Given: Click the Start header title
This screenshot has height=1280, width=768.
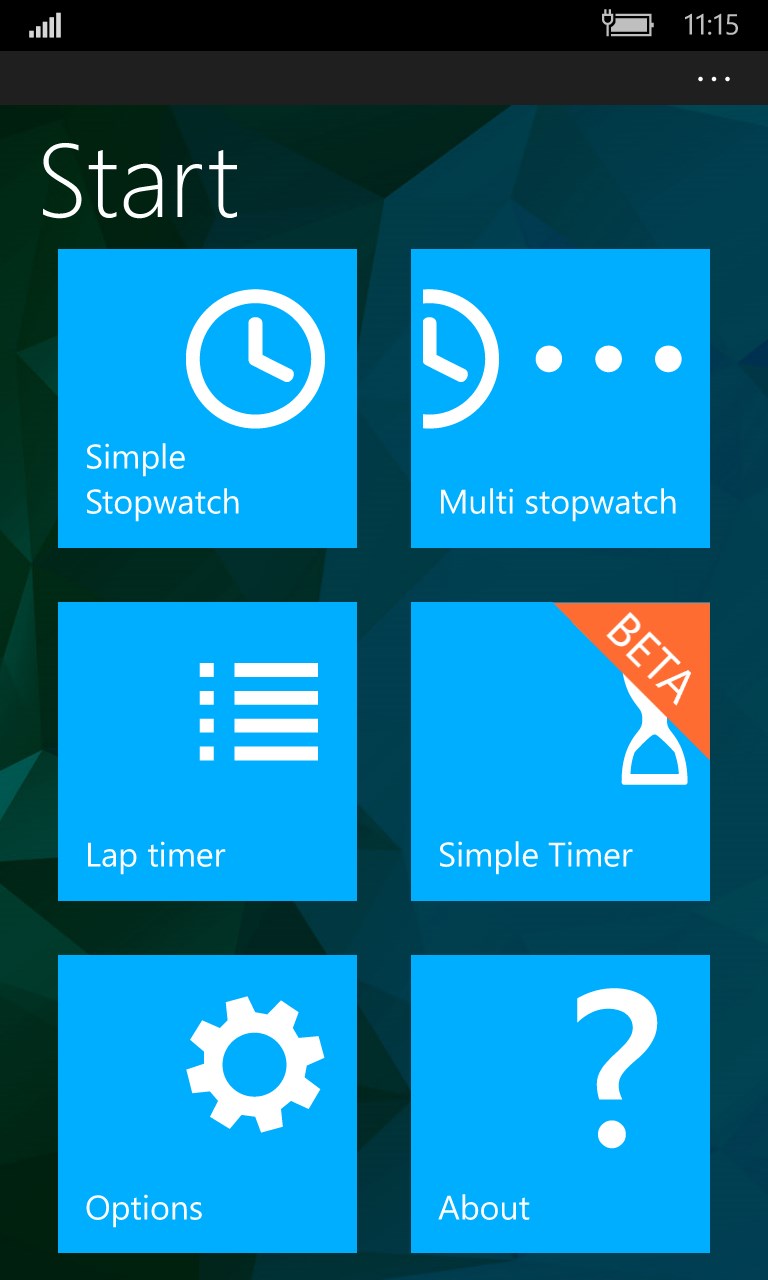Looking at the screenshot, I should (x=141, y=182).
